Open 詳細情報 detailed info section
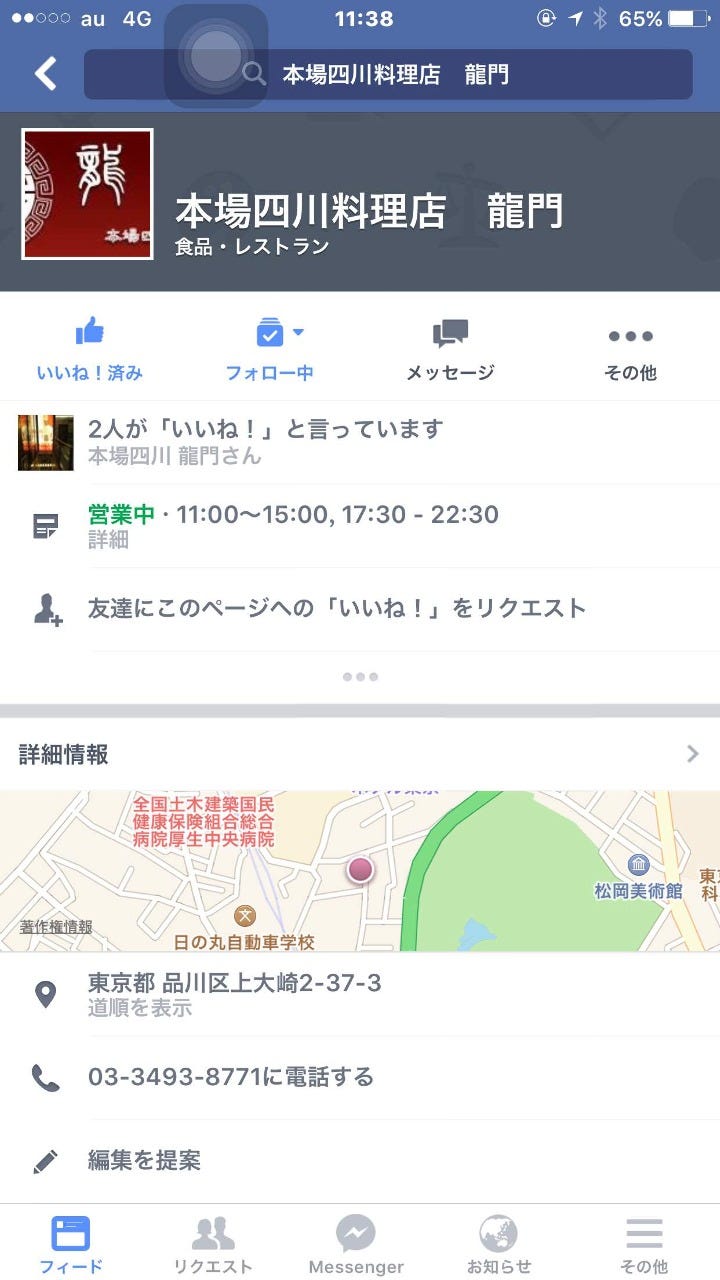Viewport: 720px width, 1280px height. click(x=360, y=755)
